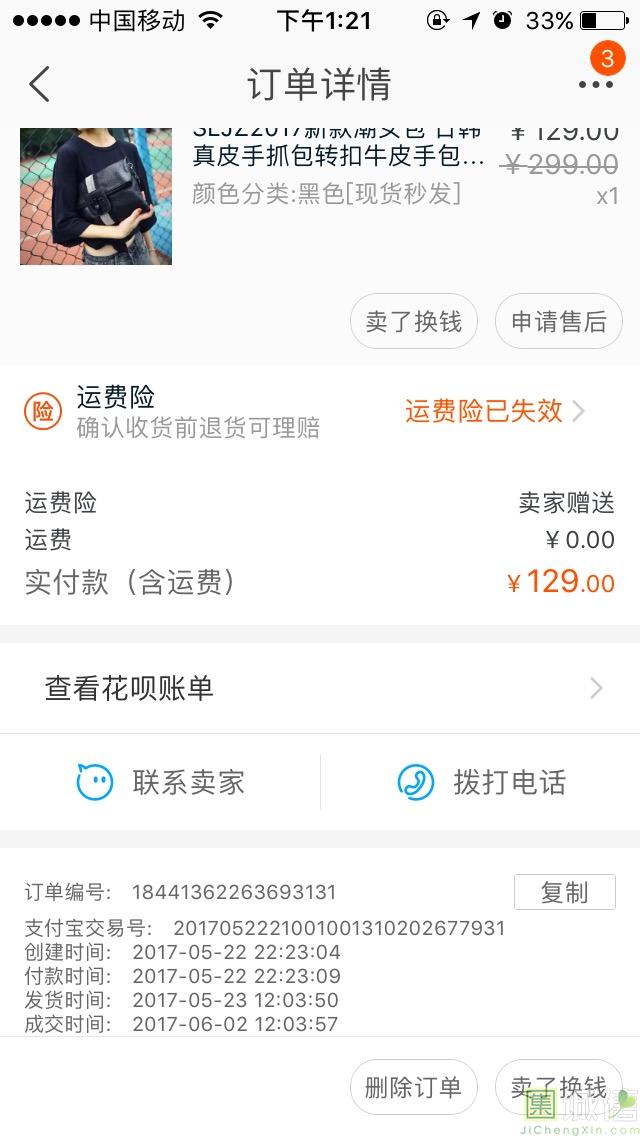
Task: Open the 运费险 shipping insurance row
Action: (320, 411)
